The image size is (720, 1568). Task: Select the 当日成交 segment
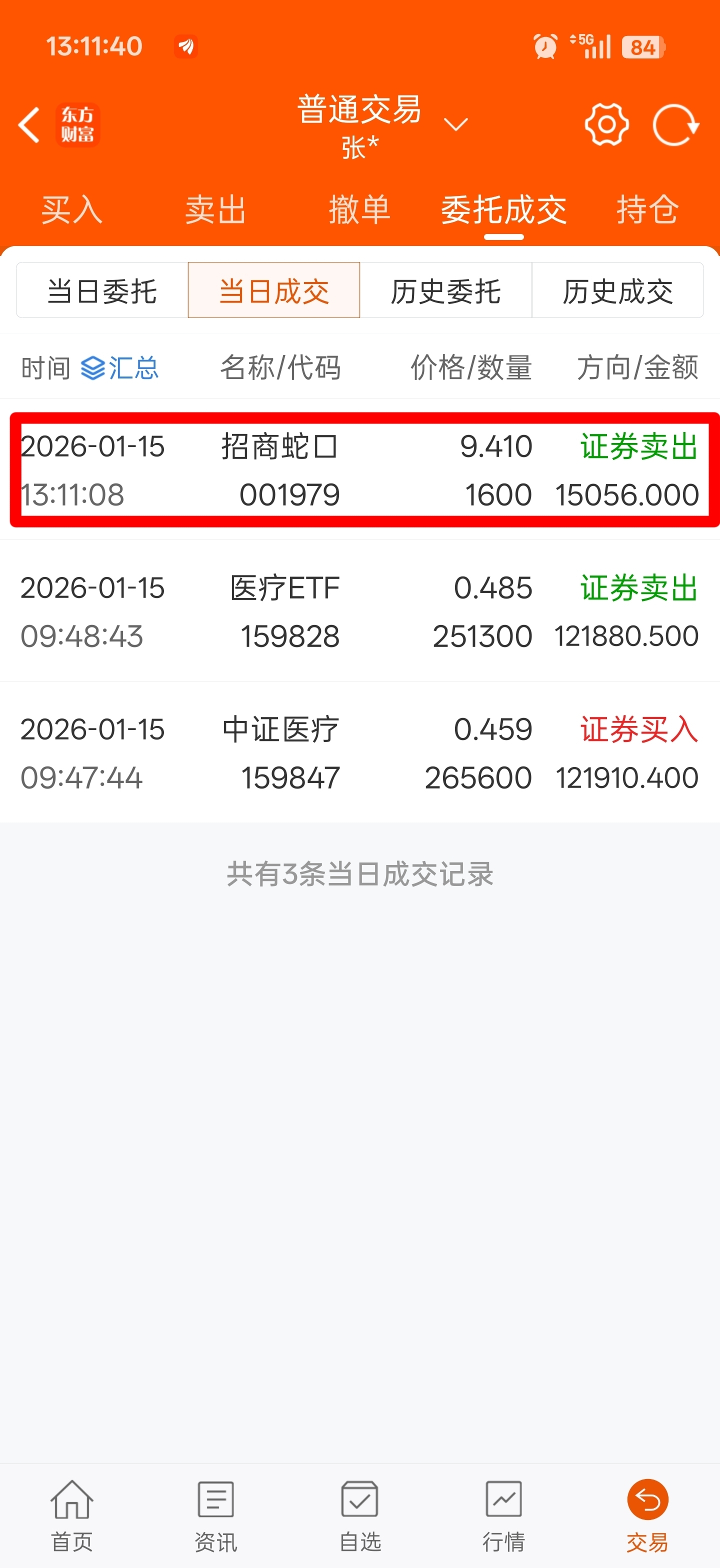[x=274, y=291]
